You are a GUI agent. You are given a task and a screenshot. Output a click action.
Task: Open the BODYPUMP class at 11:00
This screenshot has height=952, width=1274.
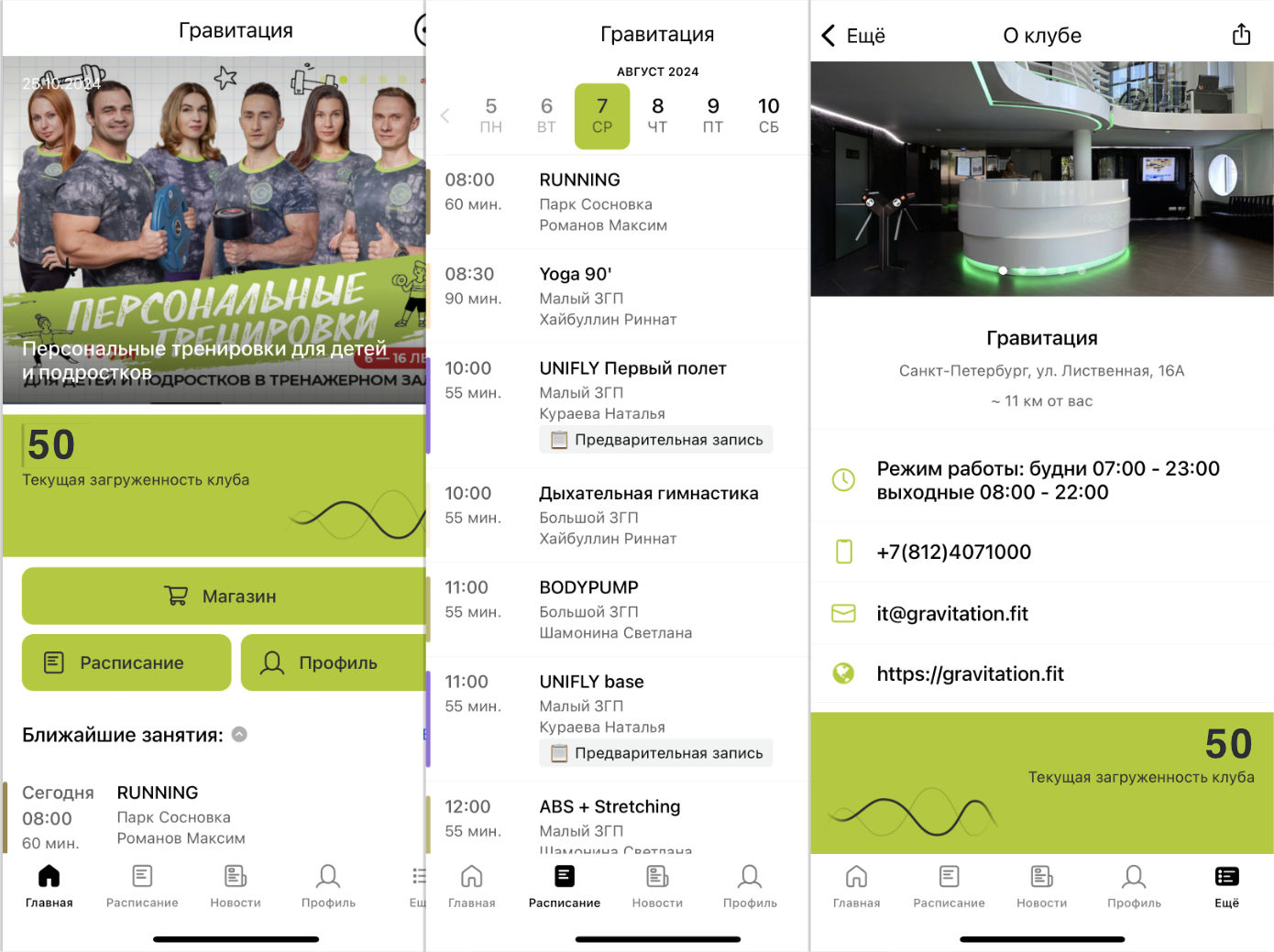pyautogui.click(x=614, y=609)
